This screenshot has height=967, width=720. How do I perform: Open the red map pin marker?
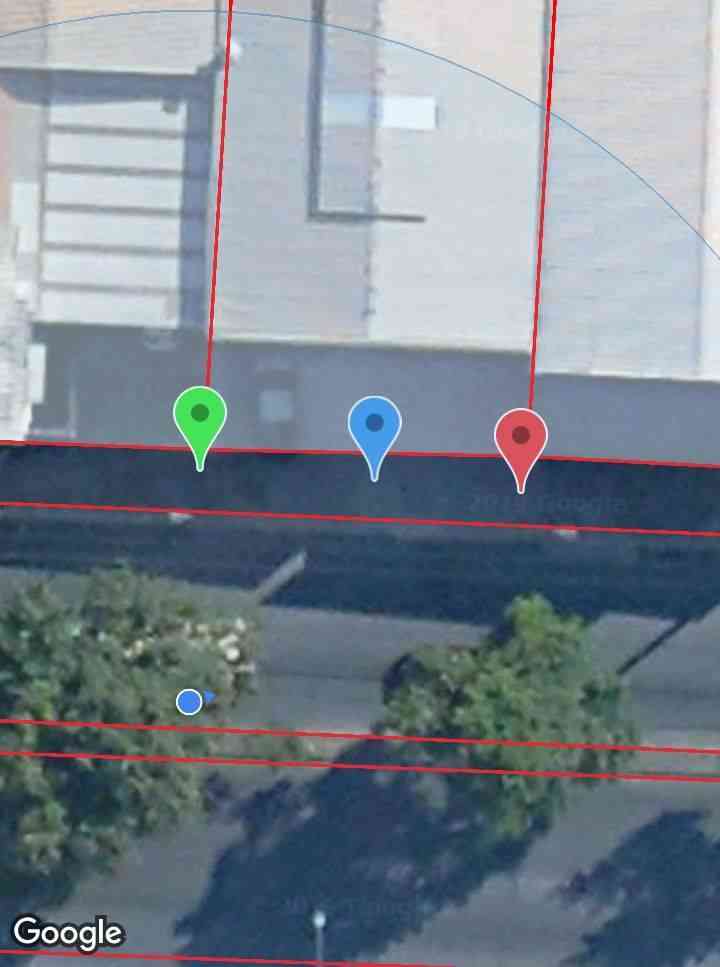521,440
